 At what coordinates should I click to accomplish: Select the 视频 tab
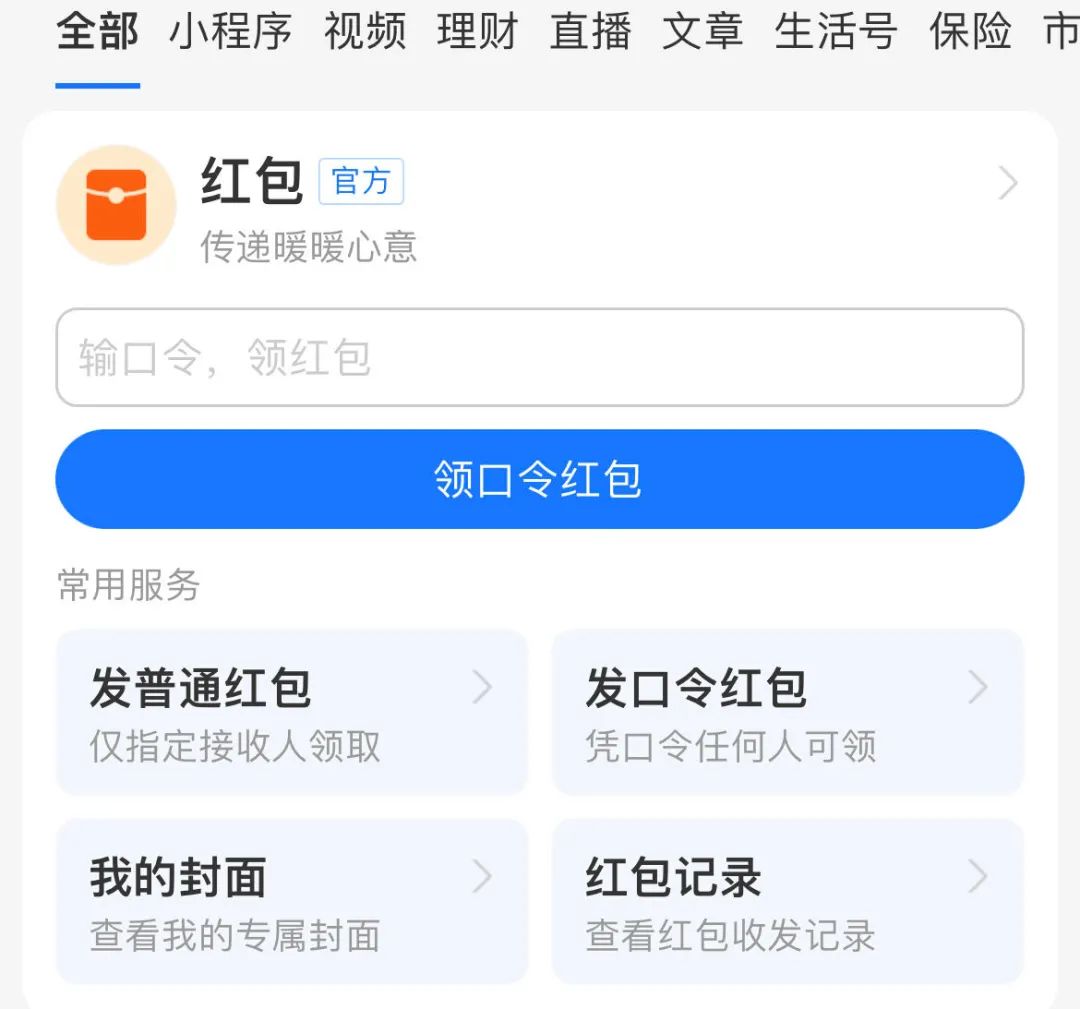(x=365, y=32)
